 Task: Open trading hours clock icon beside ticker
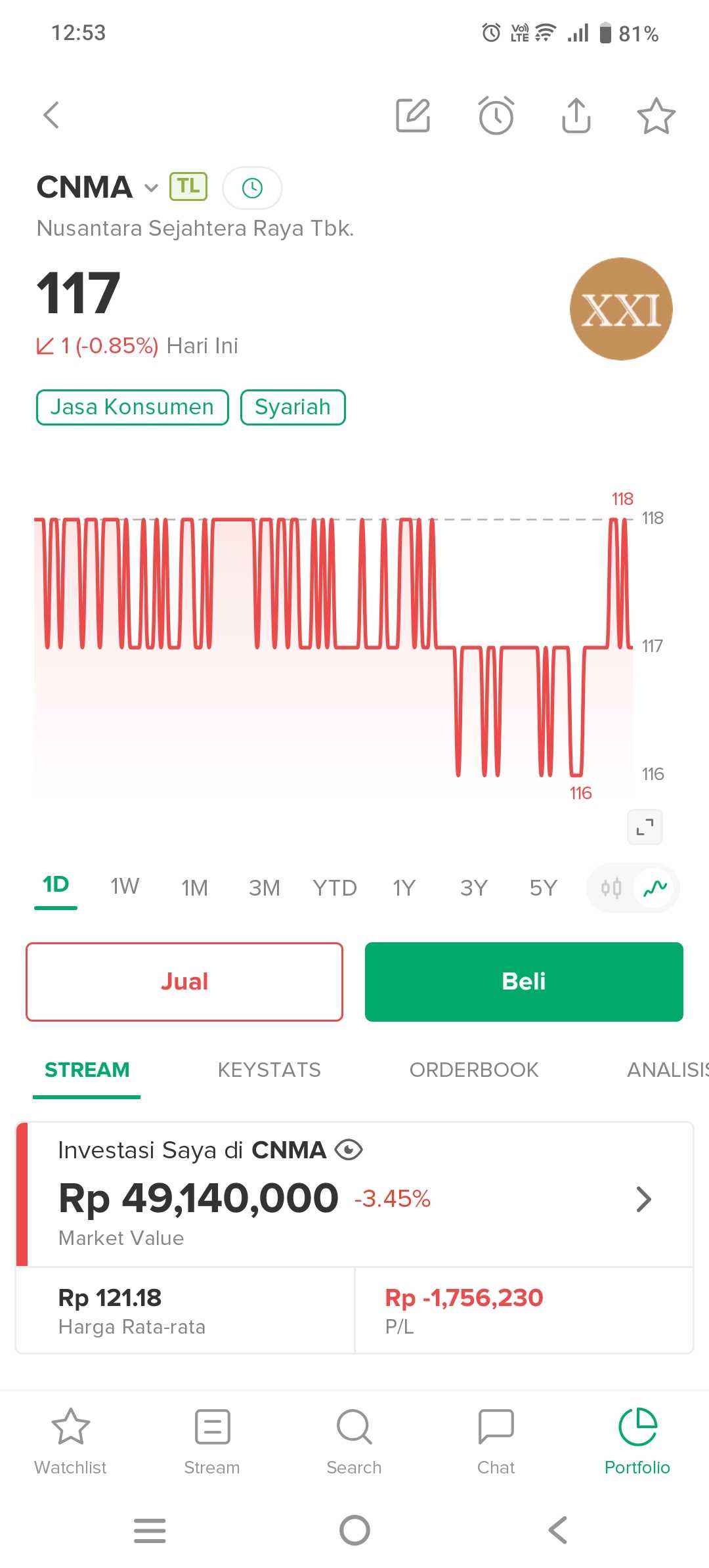(252, 188)
